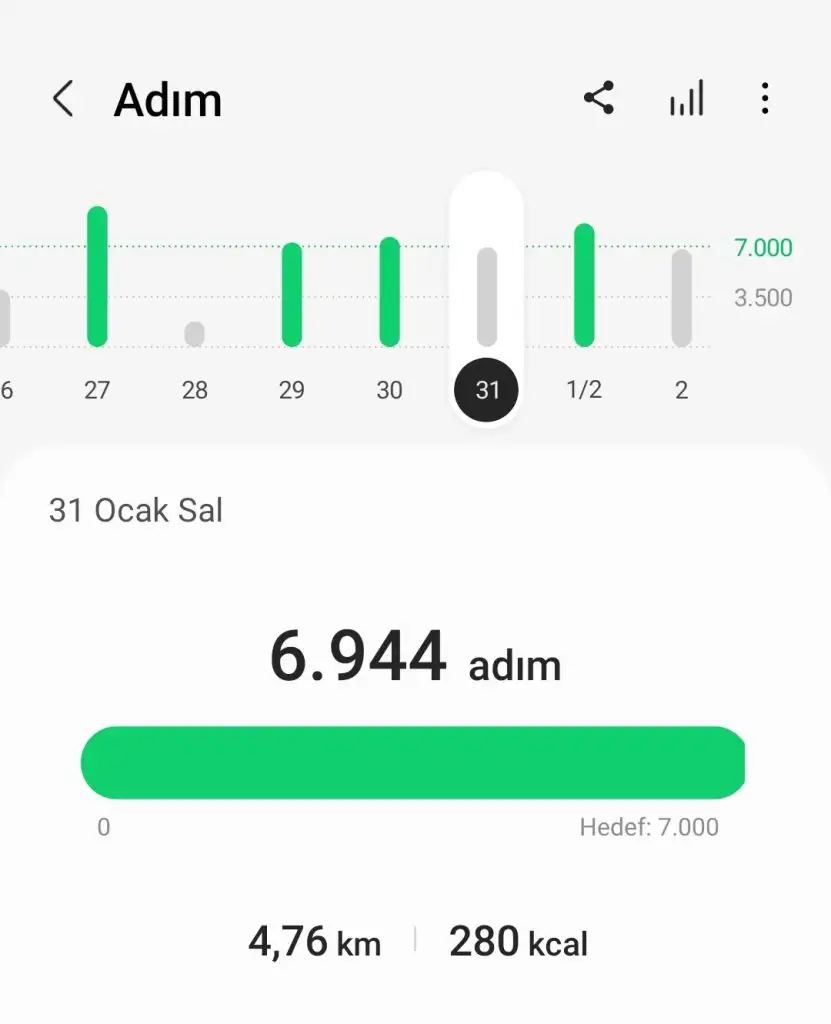The image size is (831, 1024).
Task: Go back from the Adım screen
Action: point(63,100)
